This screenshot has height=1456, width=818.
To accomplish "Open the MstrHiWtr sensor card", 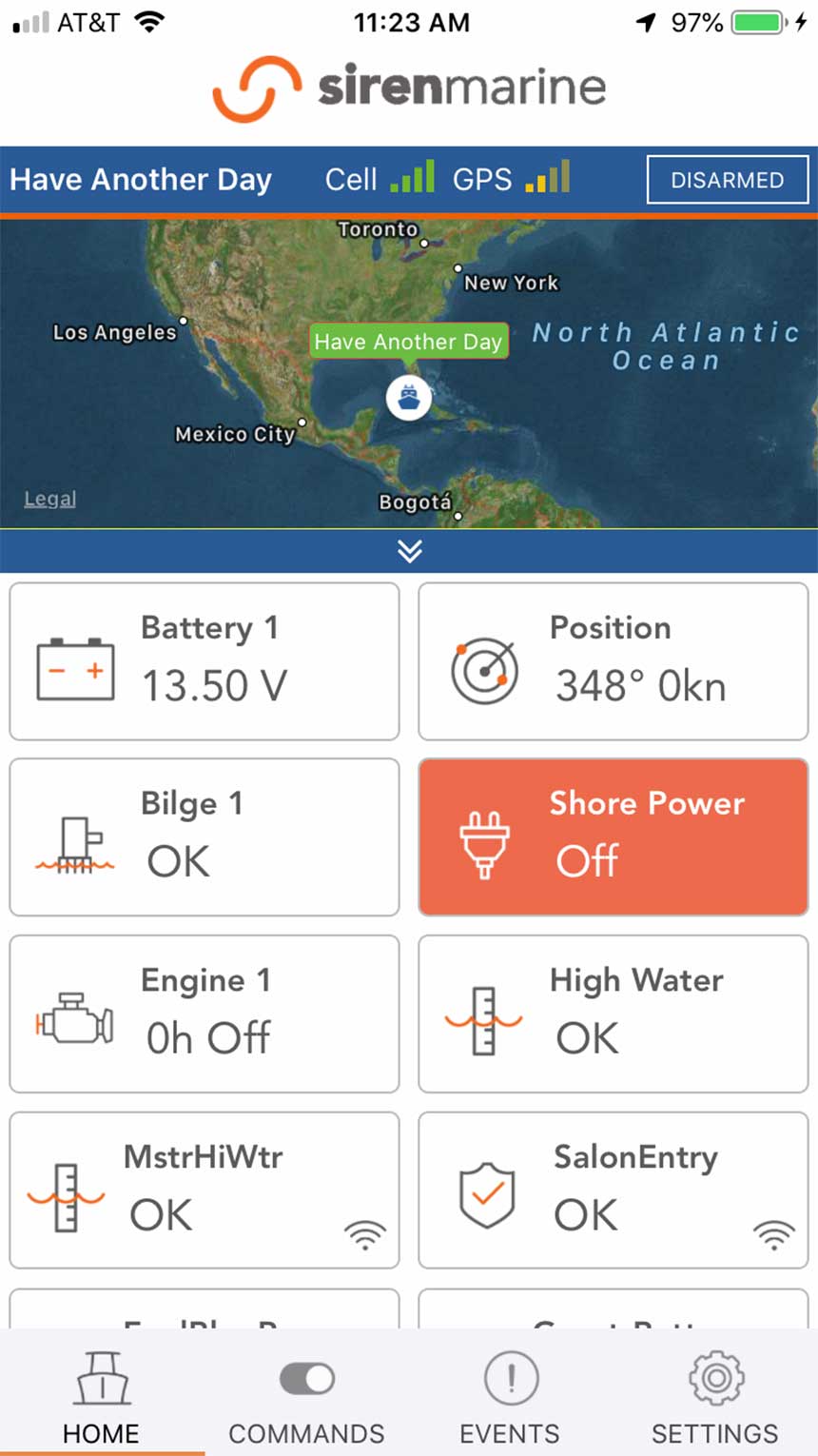I will [x=204, y=1190].
